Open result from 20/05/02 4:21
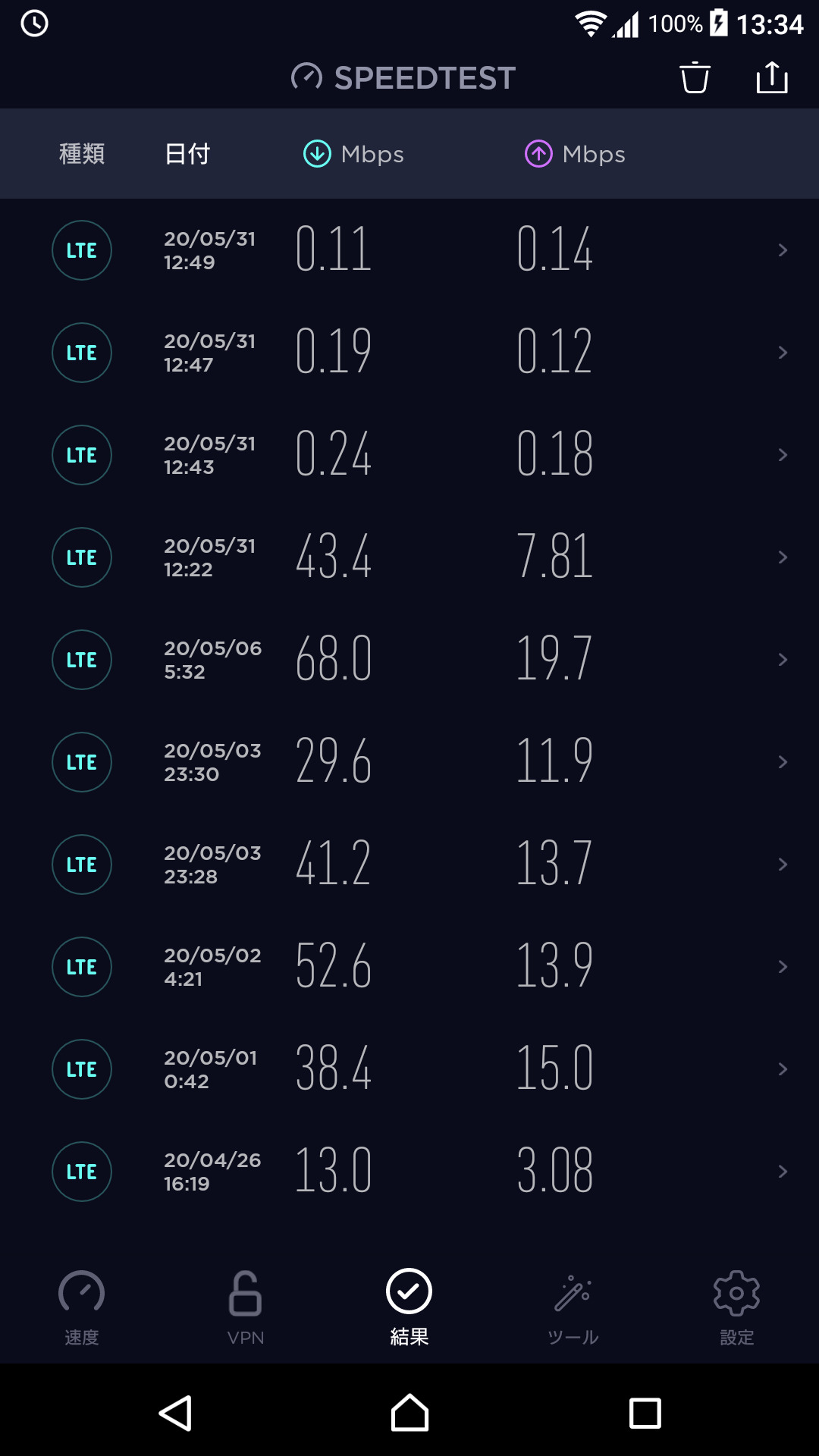The image size is (819, 1456). click(409, 967)
